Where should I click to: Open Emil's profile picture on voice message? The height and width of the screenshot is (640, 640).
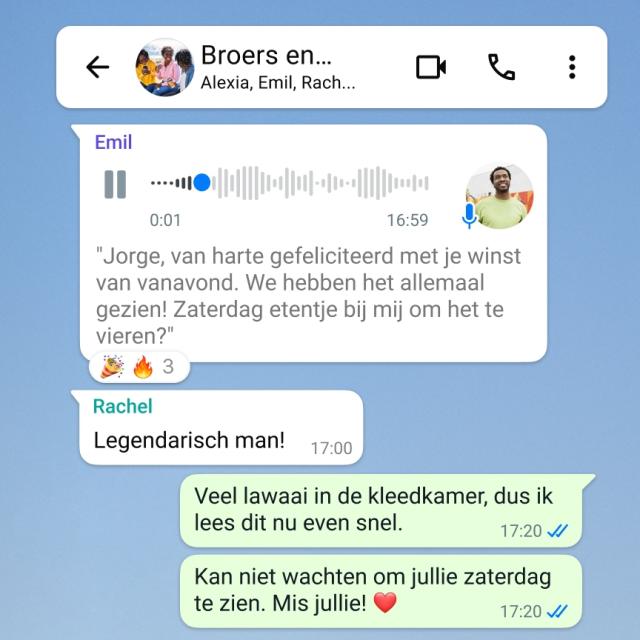click(499, 196)
